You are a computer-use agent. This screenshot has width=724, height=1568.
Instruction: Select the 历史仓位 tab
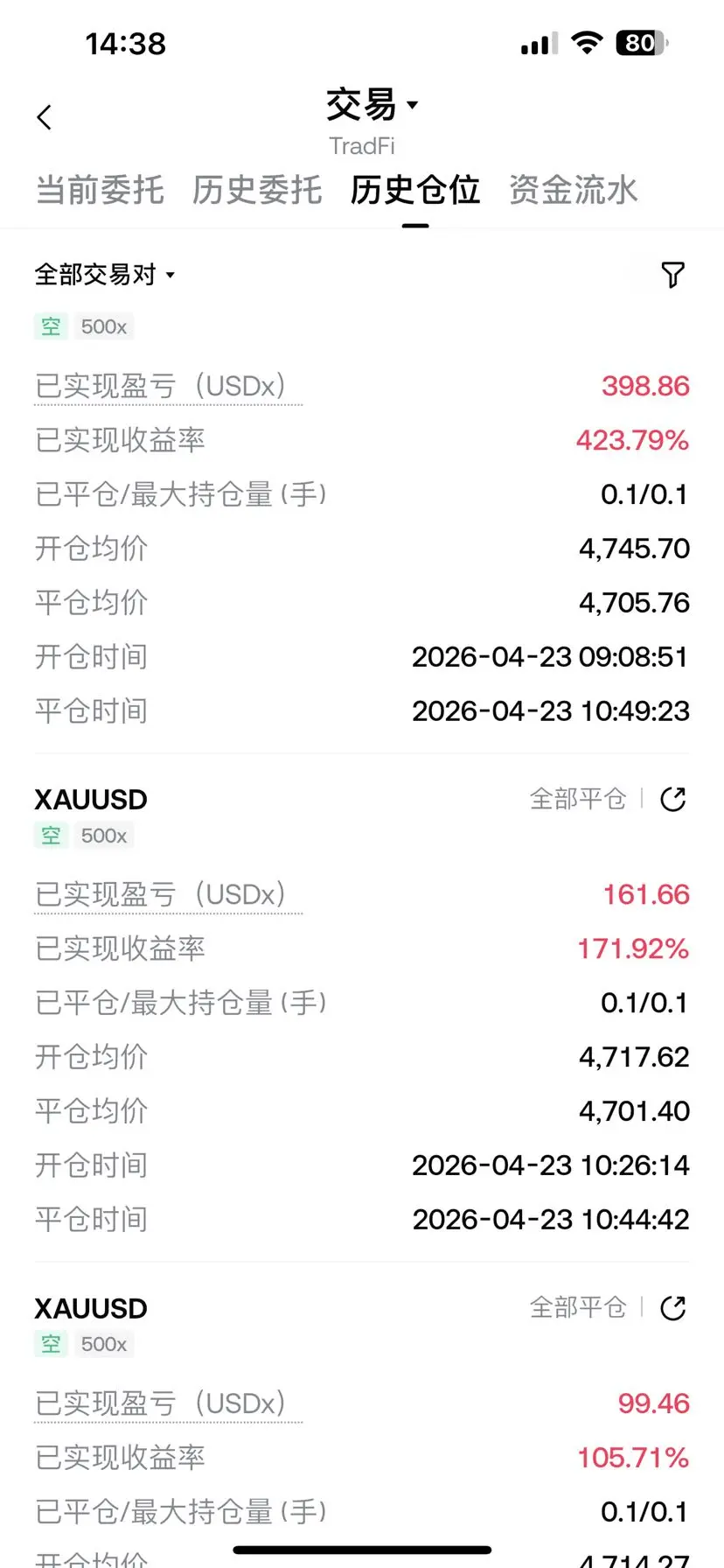pyautogui.click(x=415, y=190)
